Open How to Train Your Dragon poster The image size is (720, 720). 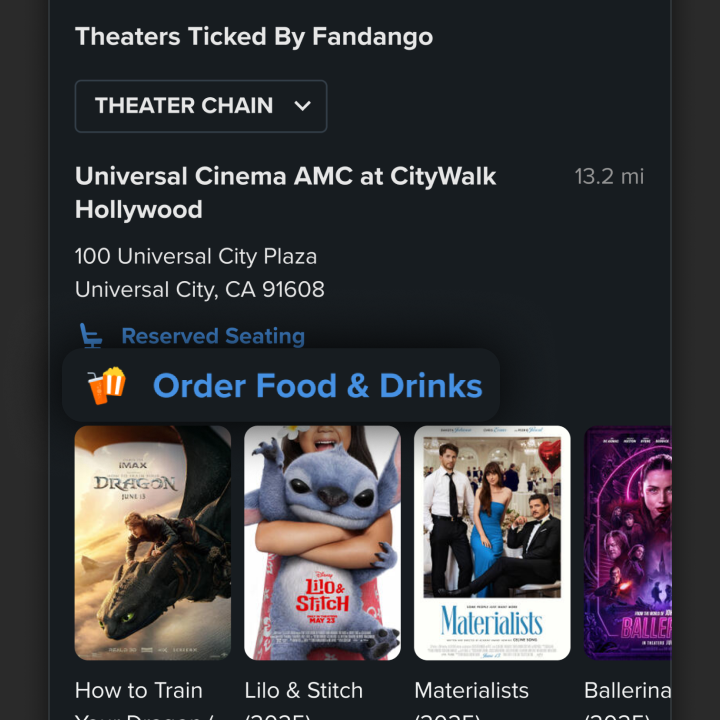tap(153, 543)
